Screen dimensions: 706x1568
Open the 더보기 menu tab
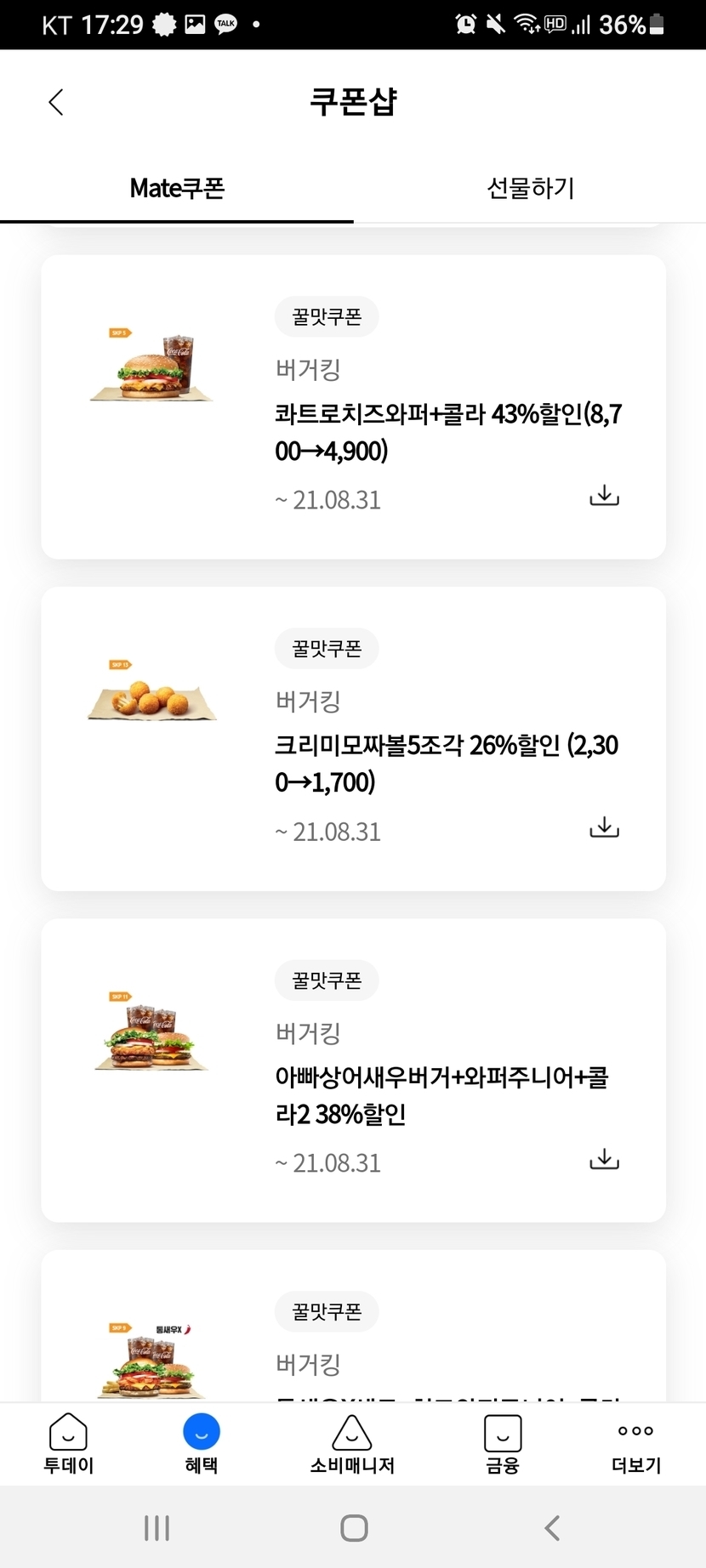pyautogui.click(x=636, y=1444)
